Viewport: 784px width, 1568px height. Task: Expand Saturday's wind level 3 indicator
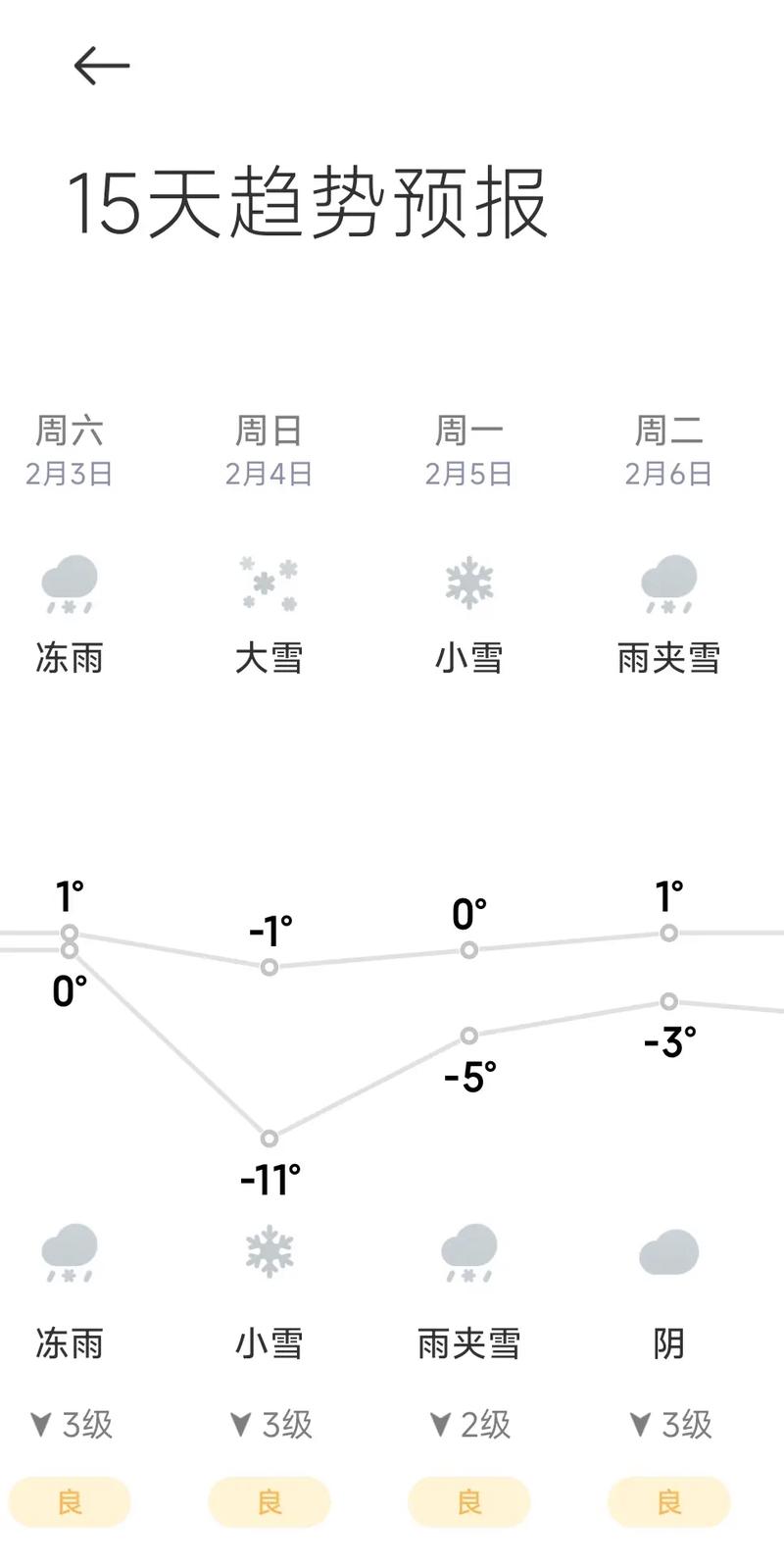coord(69,1424)
